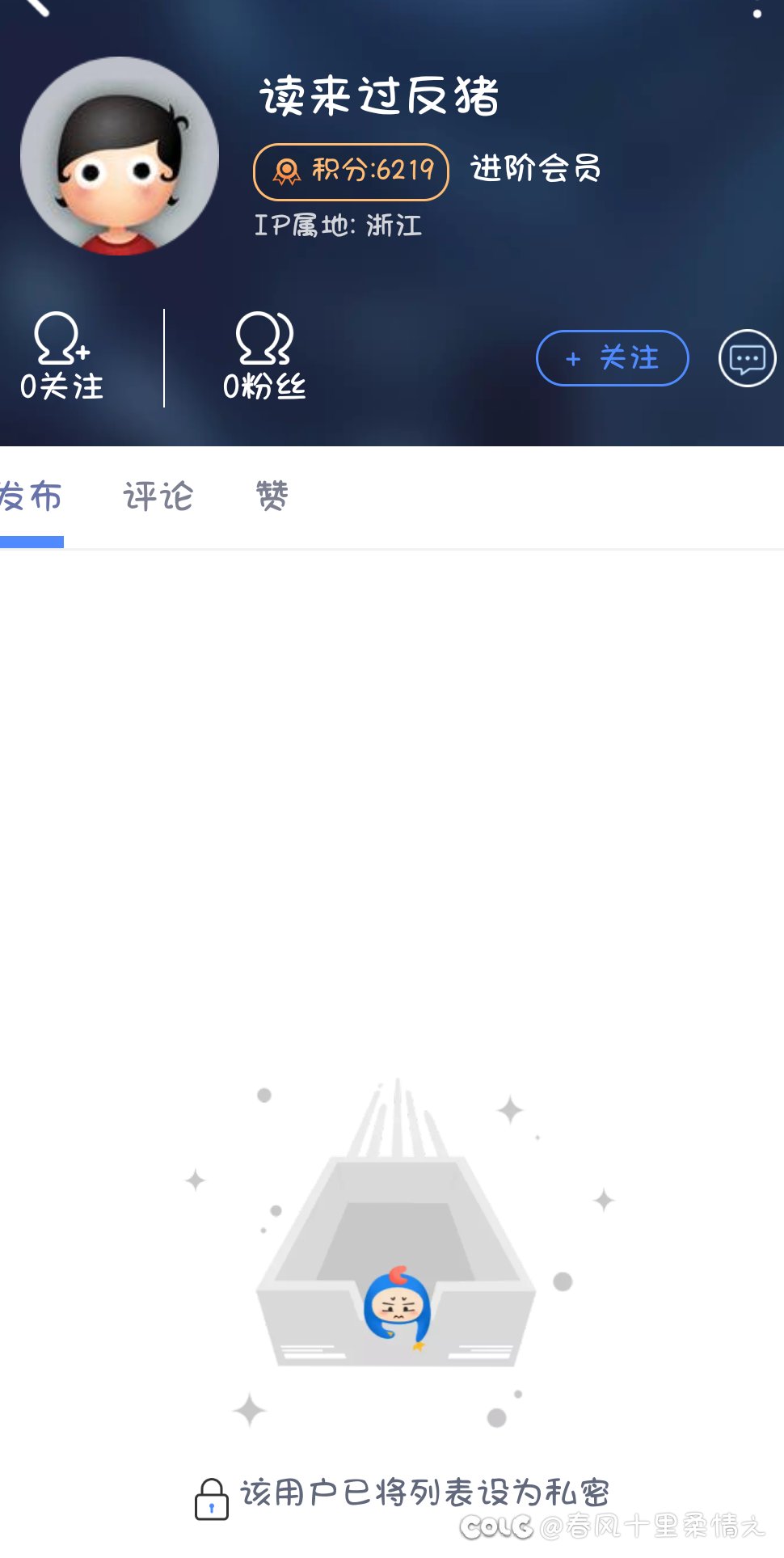View the 0关注 following list
784x1558 pixels.
pos(62,357)
